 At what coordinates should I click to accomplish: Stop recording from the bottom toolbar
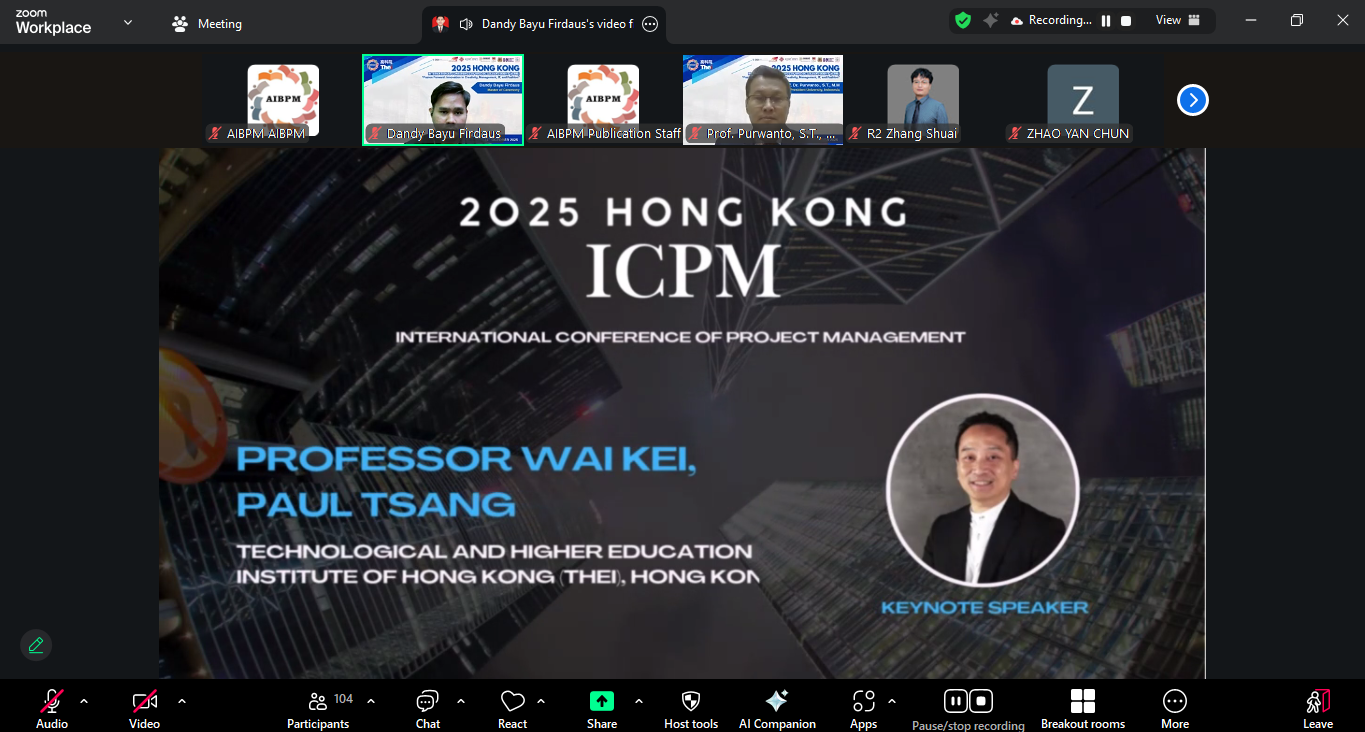981,701
